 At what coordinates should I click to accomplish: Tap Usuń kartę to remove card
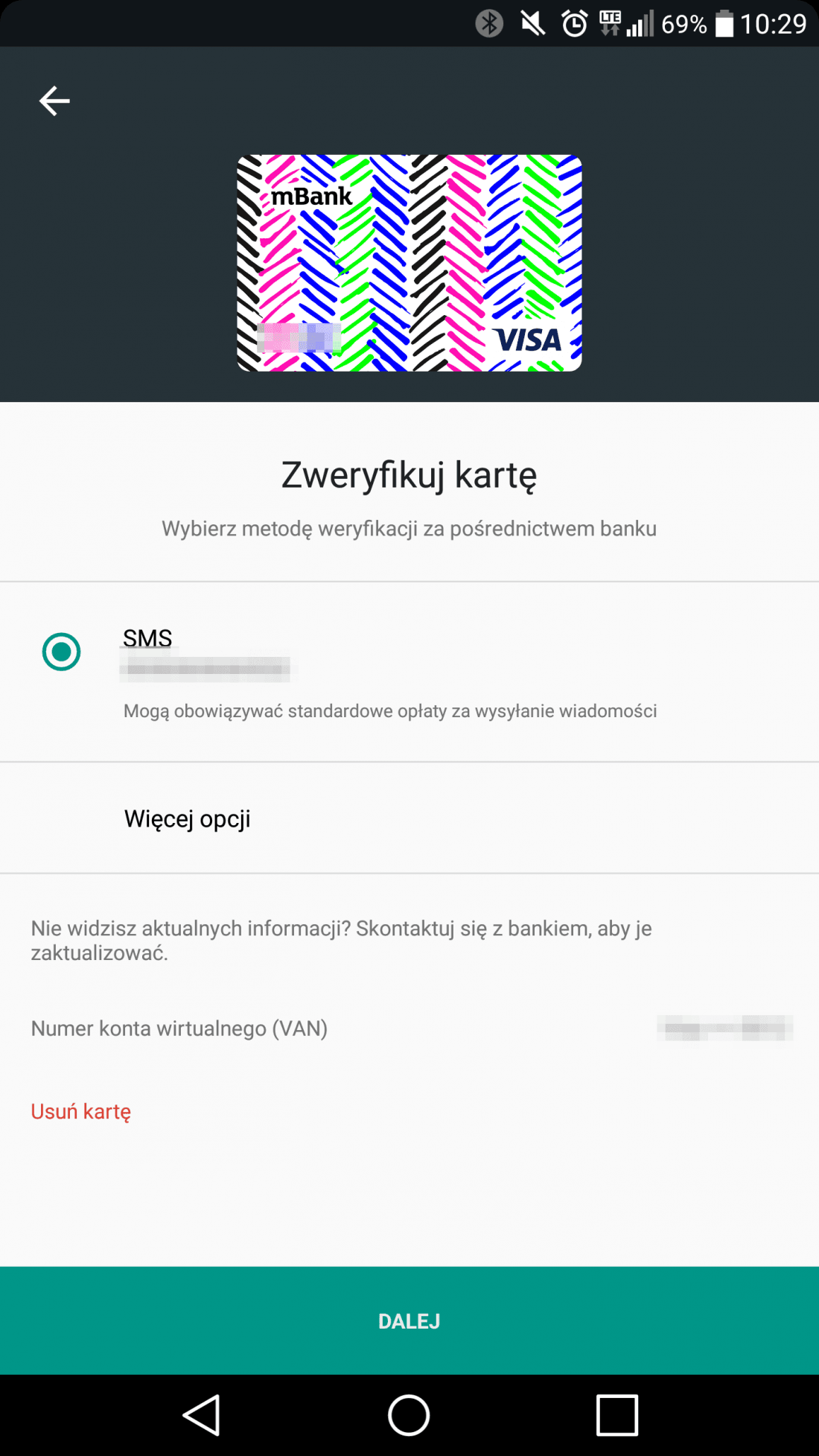click(x=80, y=1111)
